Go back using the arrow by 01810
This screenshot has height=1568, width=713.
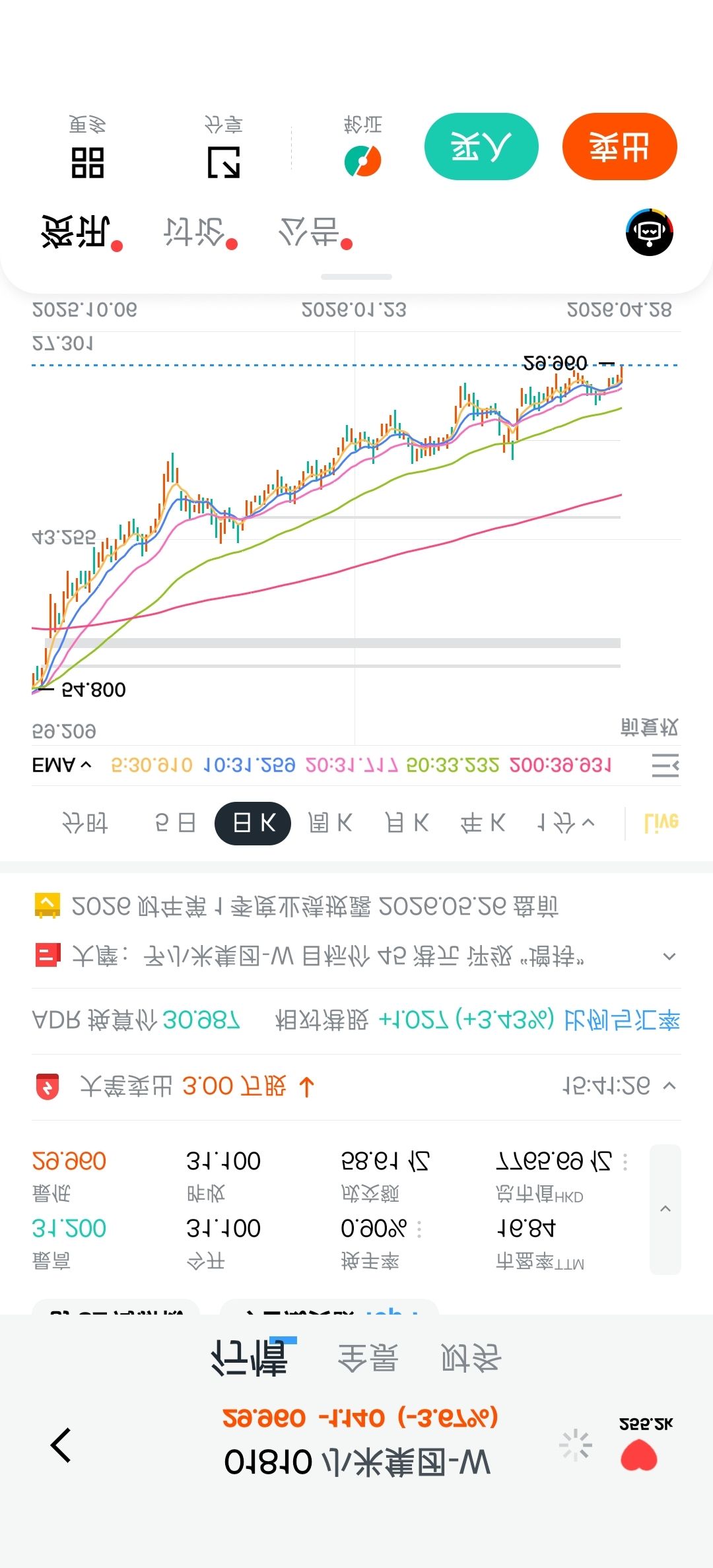point(61,1445)
